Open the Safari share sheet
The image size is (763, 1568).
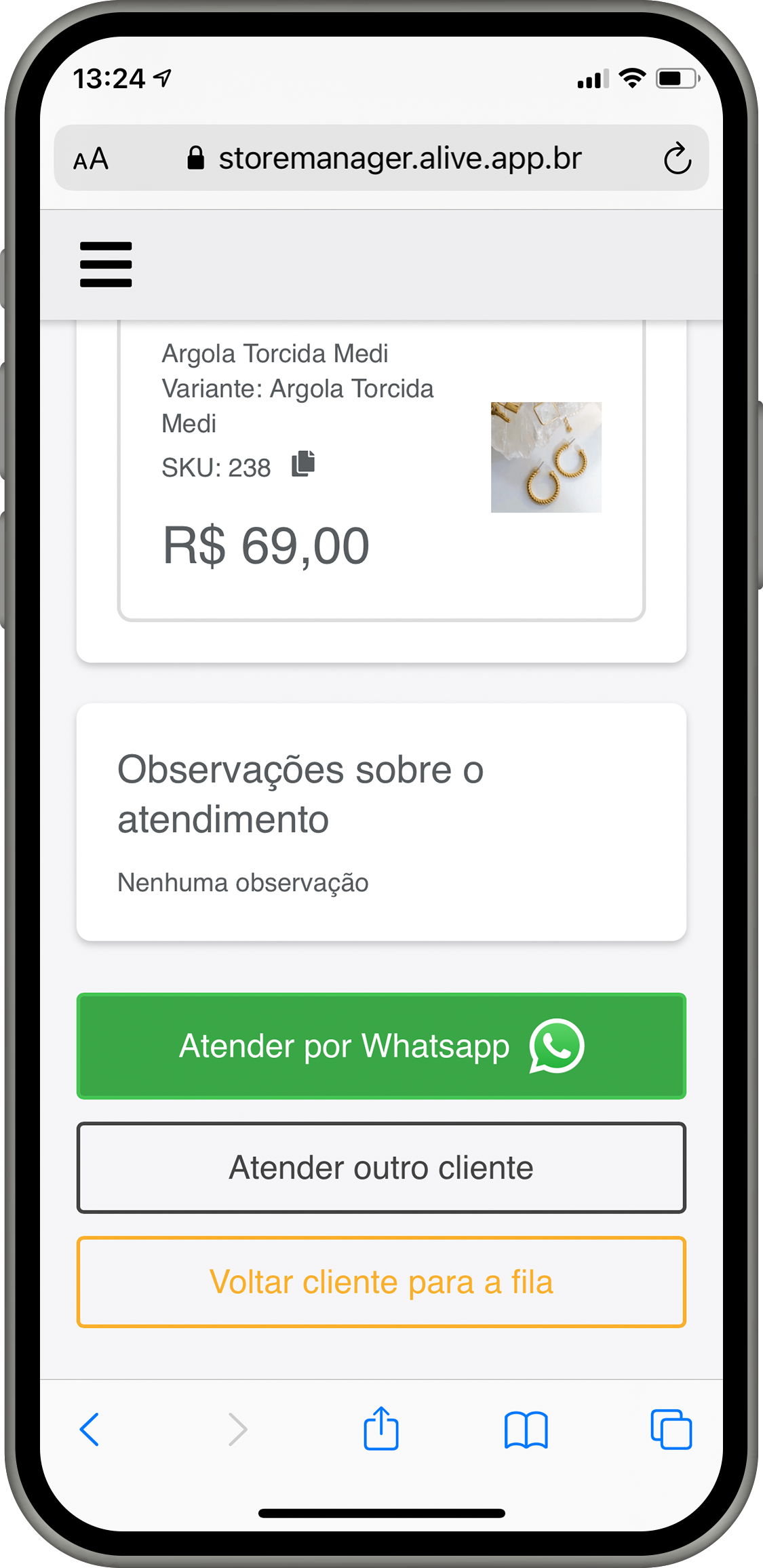(381, 1428)
